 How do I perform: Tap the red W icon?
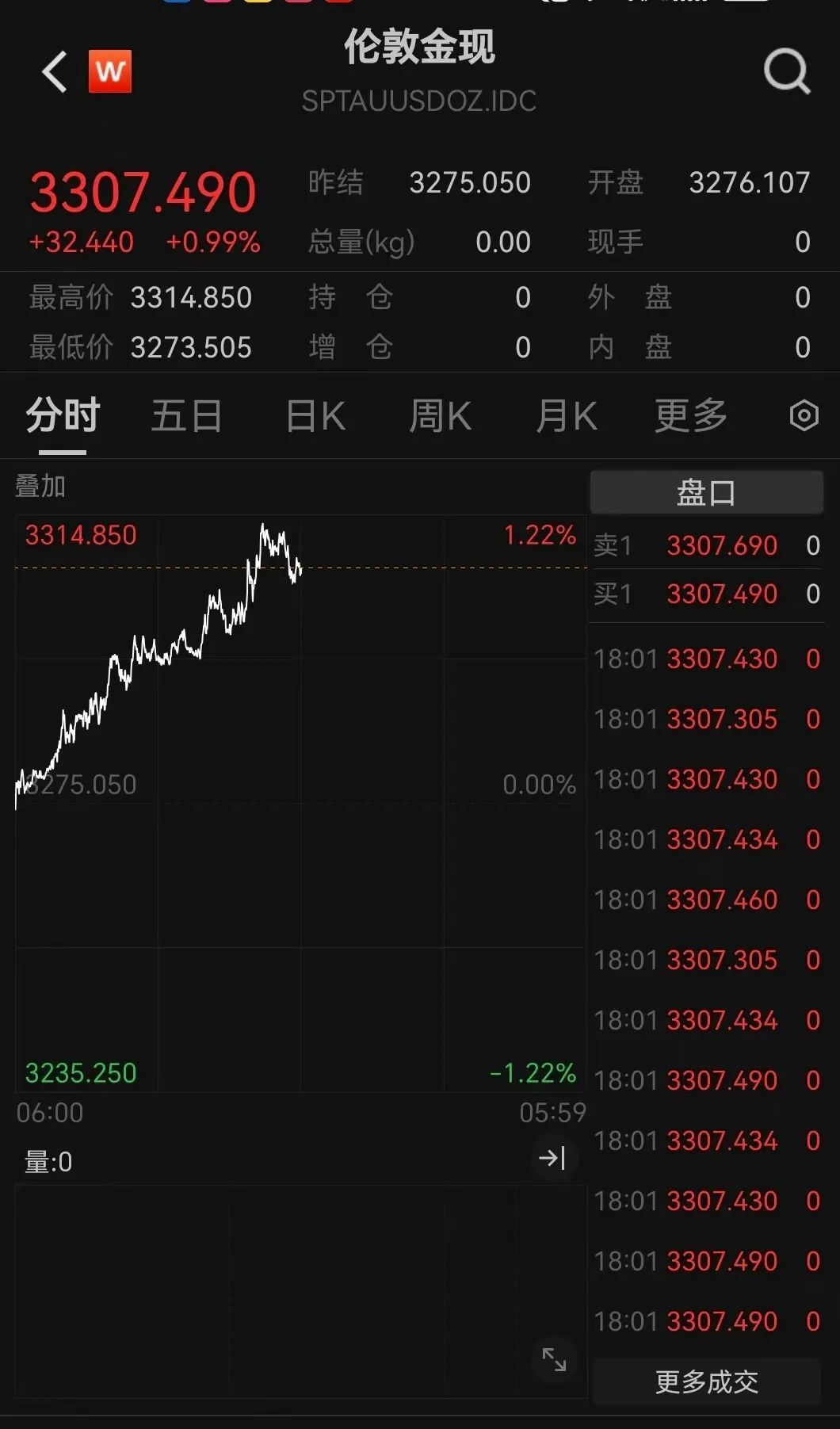(110, 71)
